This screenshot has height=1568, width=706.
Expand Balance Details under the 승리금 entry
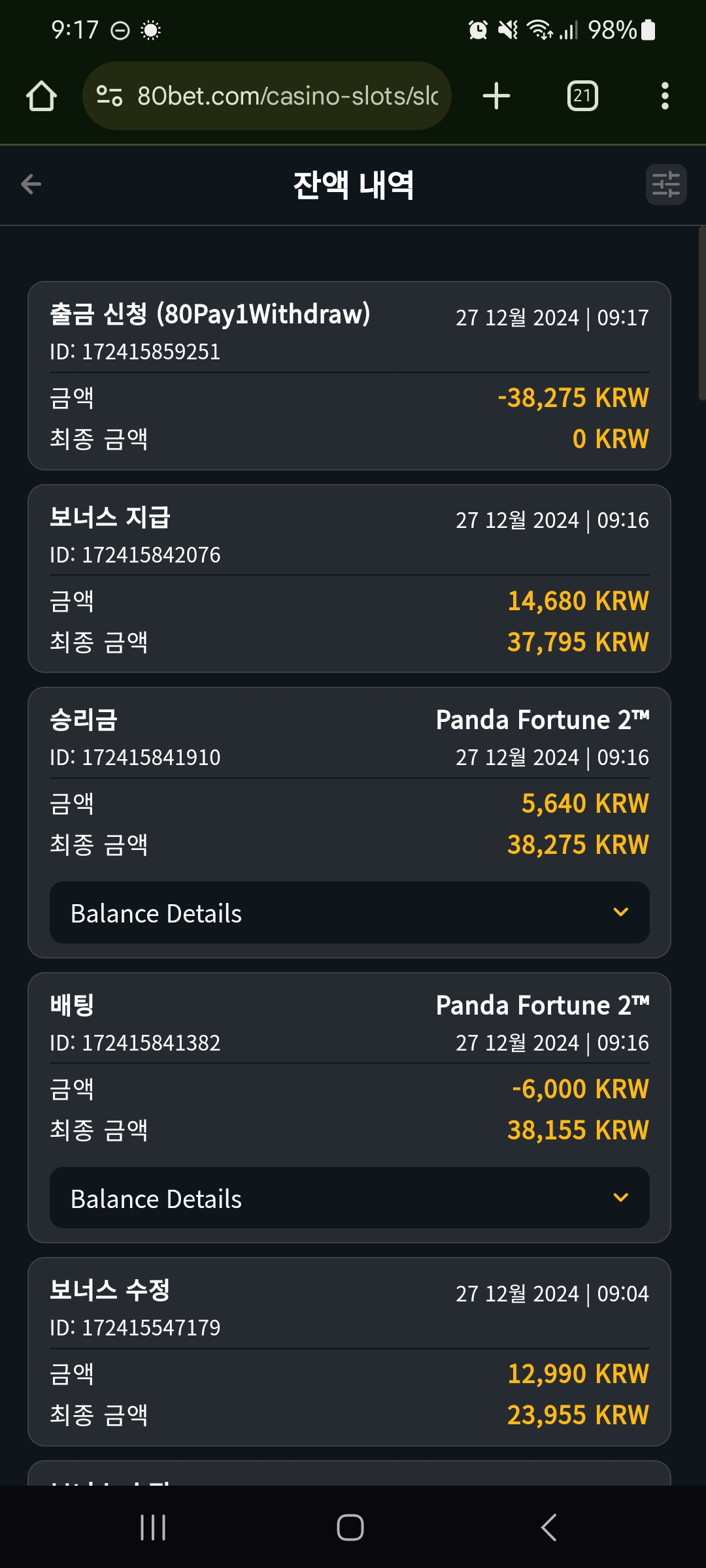pyautogui.click(x=350, y=913)
